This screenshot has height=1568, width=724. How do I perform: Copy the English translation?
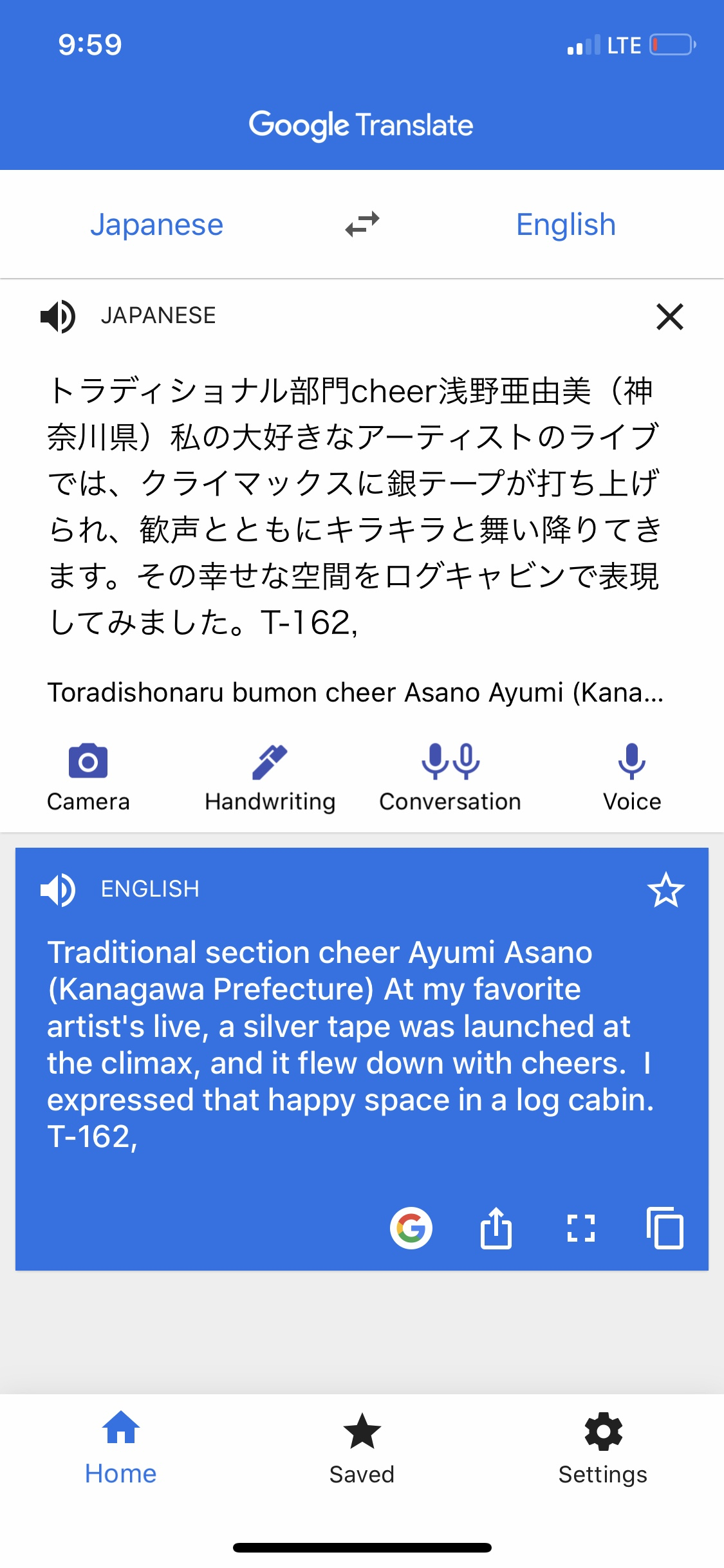point(665,1228)
